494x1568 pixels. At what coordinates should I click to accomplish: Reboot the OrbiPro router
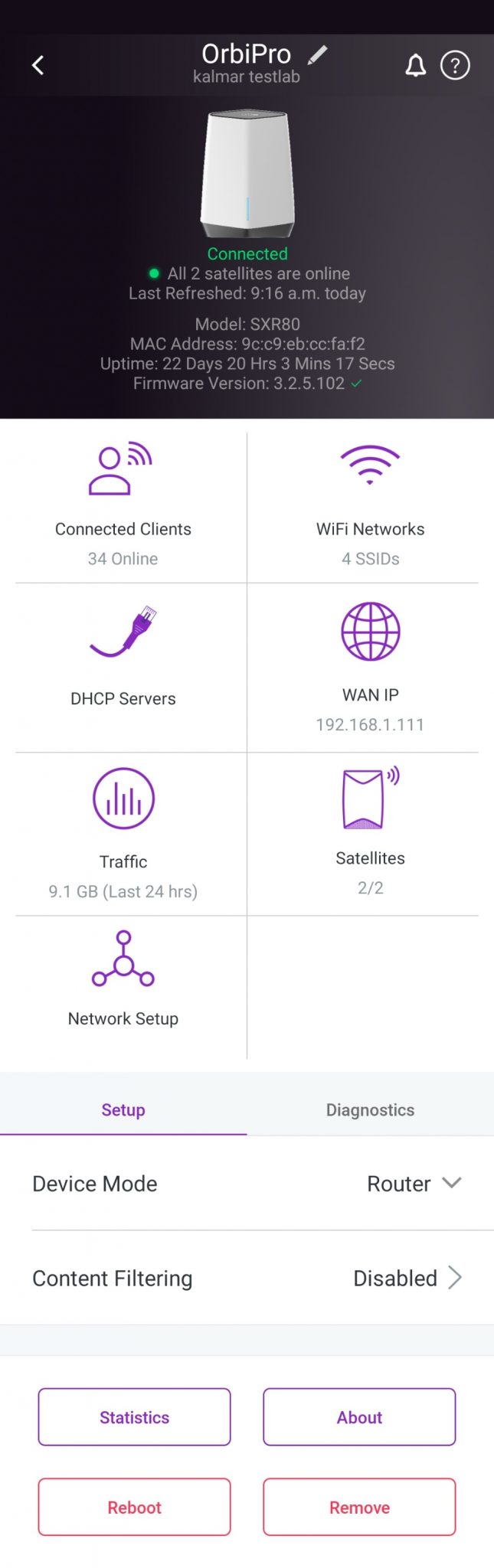tap(135, 1508)
